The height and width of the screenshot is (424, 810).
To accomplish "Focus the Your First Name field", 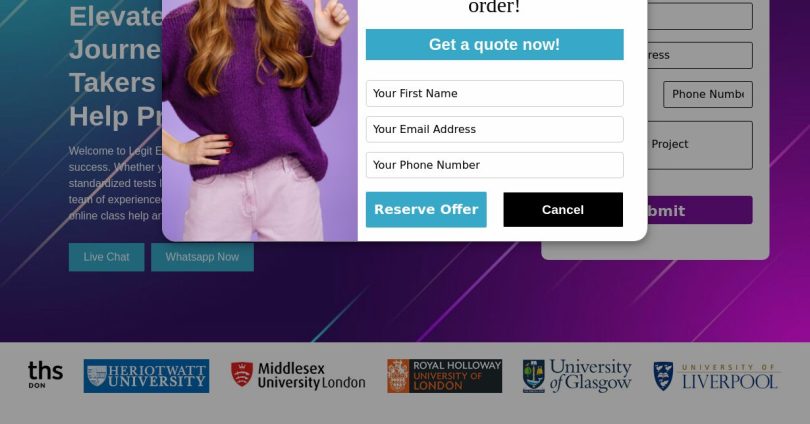I will point(494,93).
